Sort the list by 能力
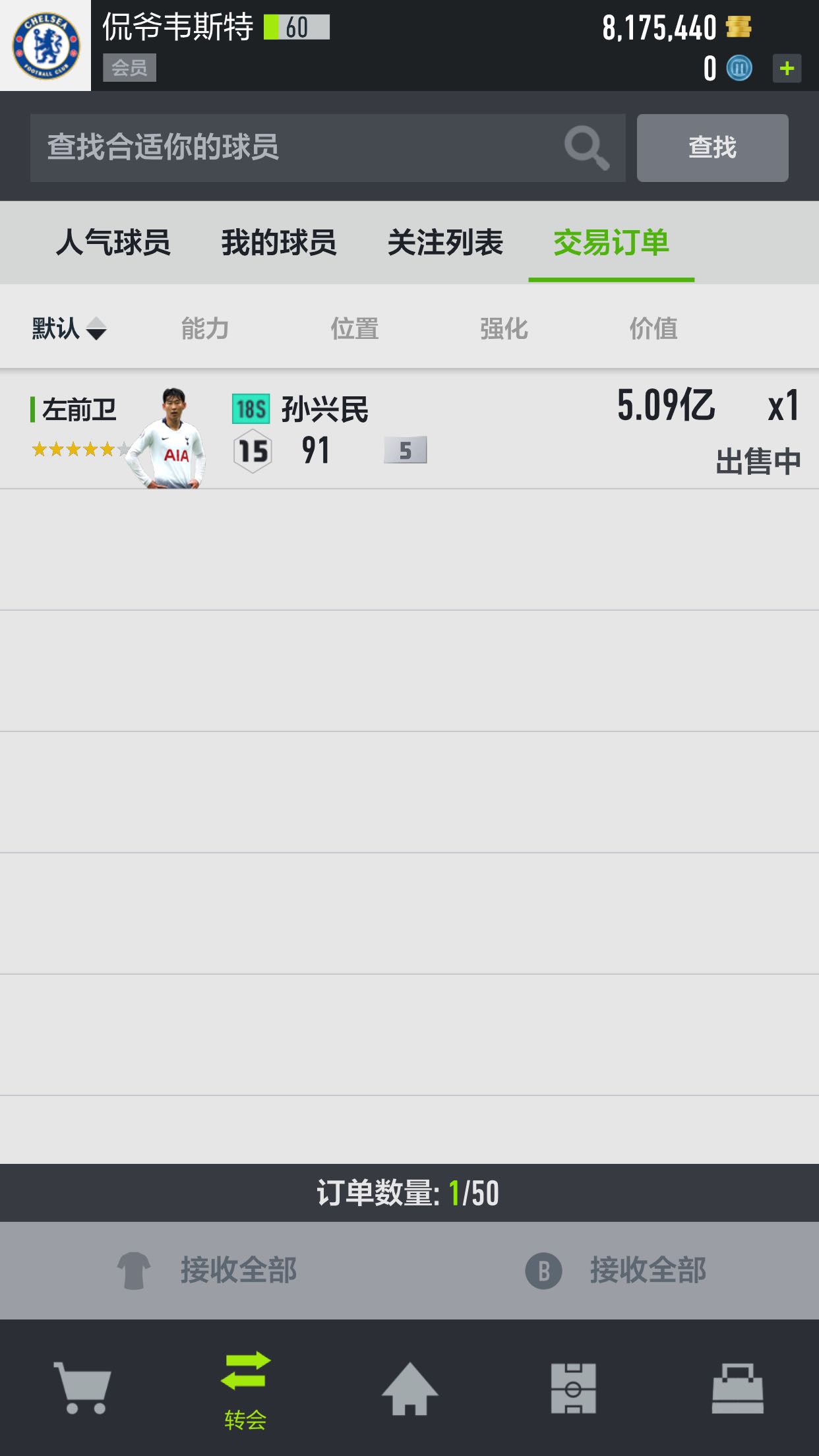Image resolution: width=819 pixels, height=1456 pixels. tap(205, 328)
